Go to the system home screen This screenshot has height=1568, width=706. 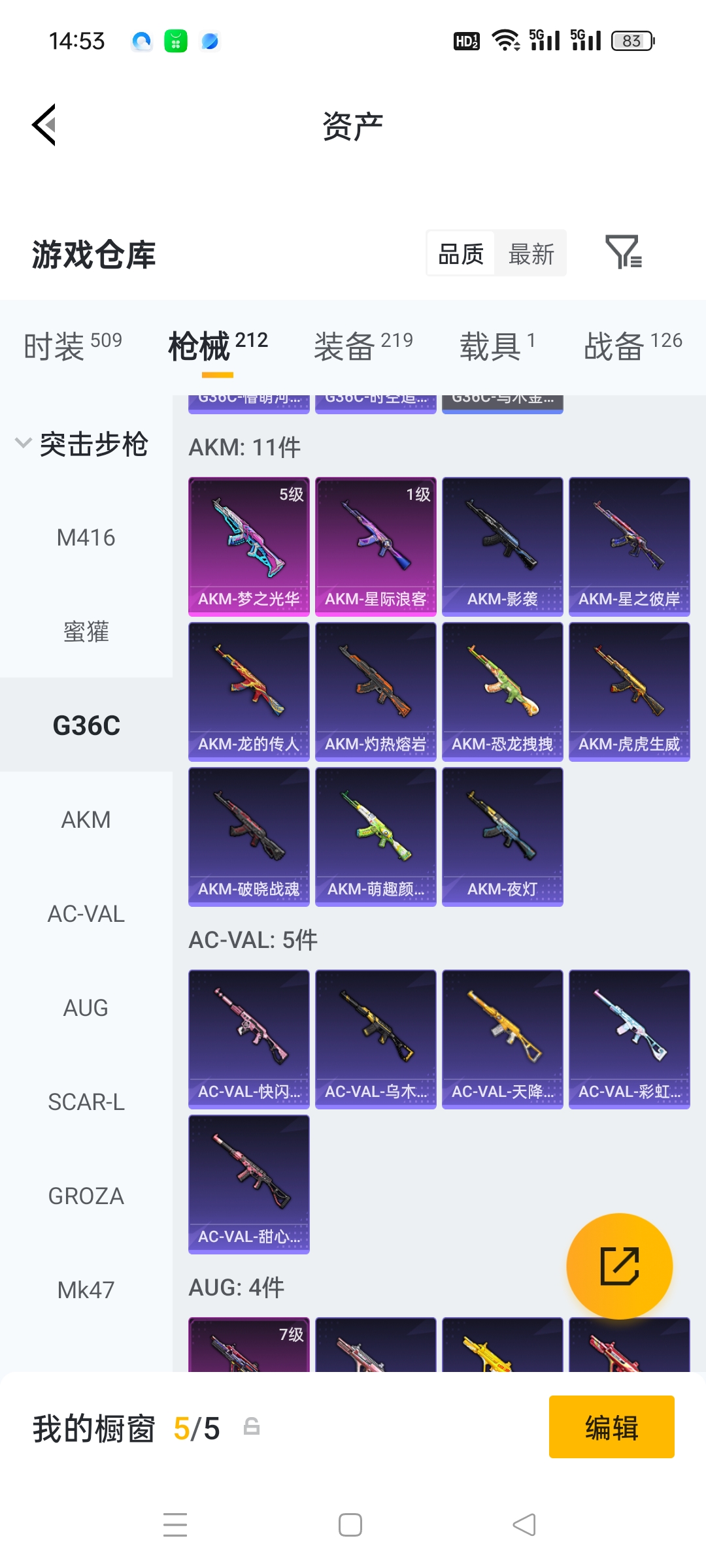pyautogui.click(x=350, y=1525)
